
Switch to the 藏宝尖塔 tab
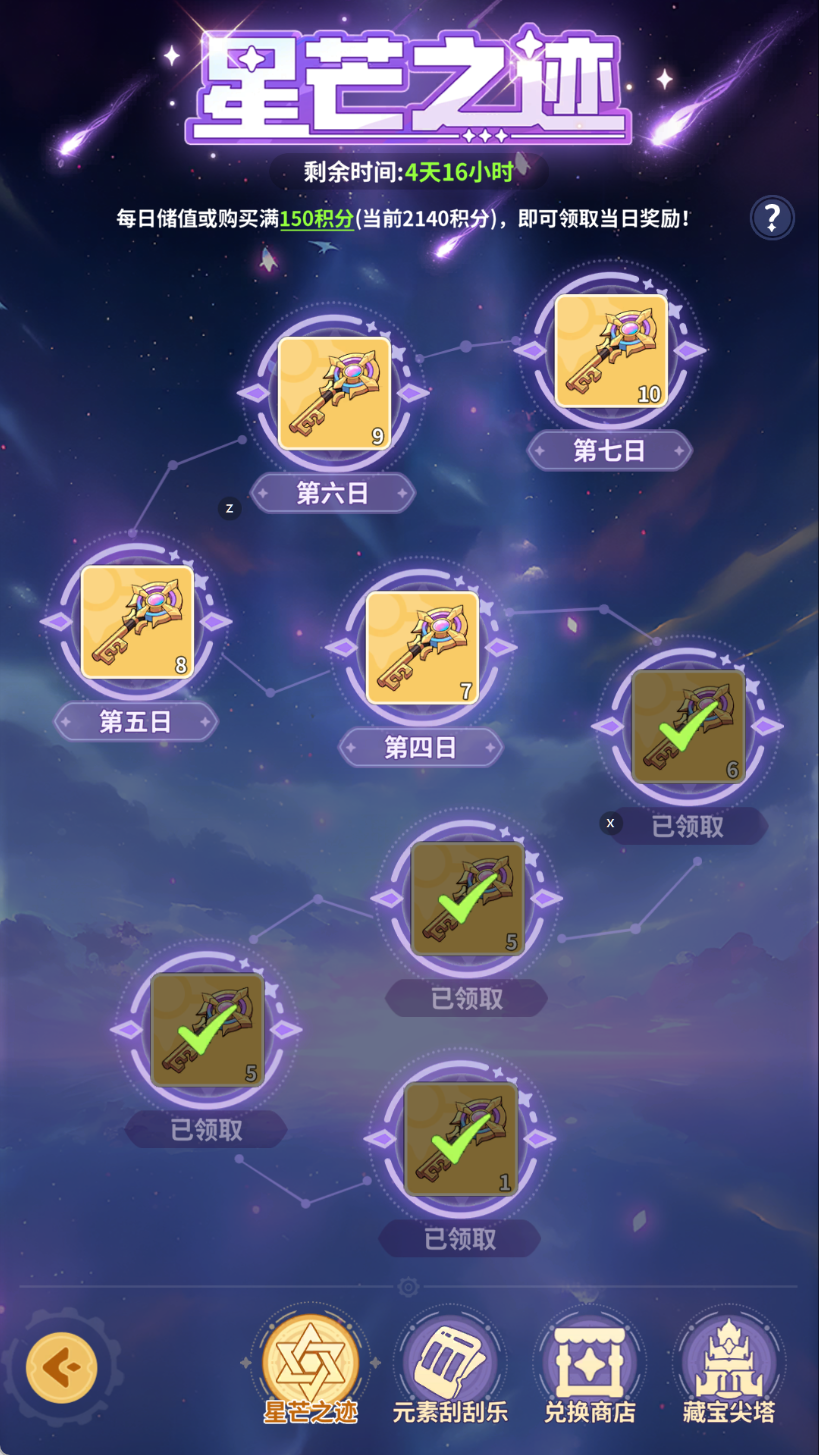click(x=729, y=1367)
